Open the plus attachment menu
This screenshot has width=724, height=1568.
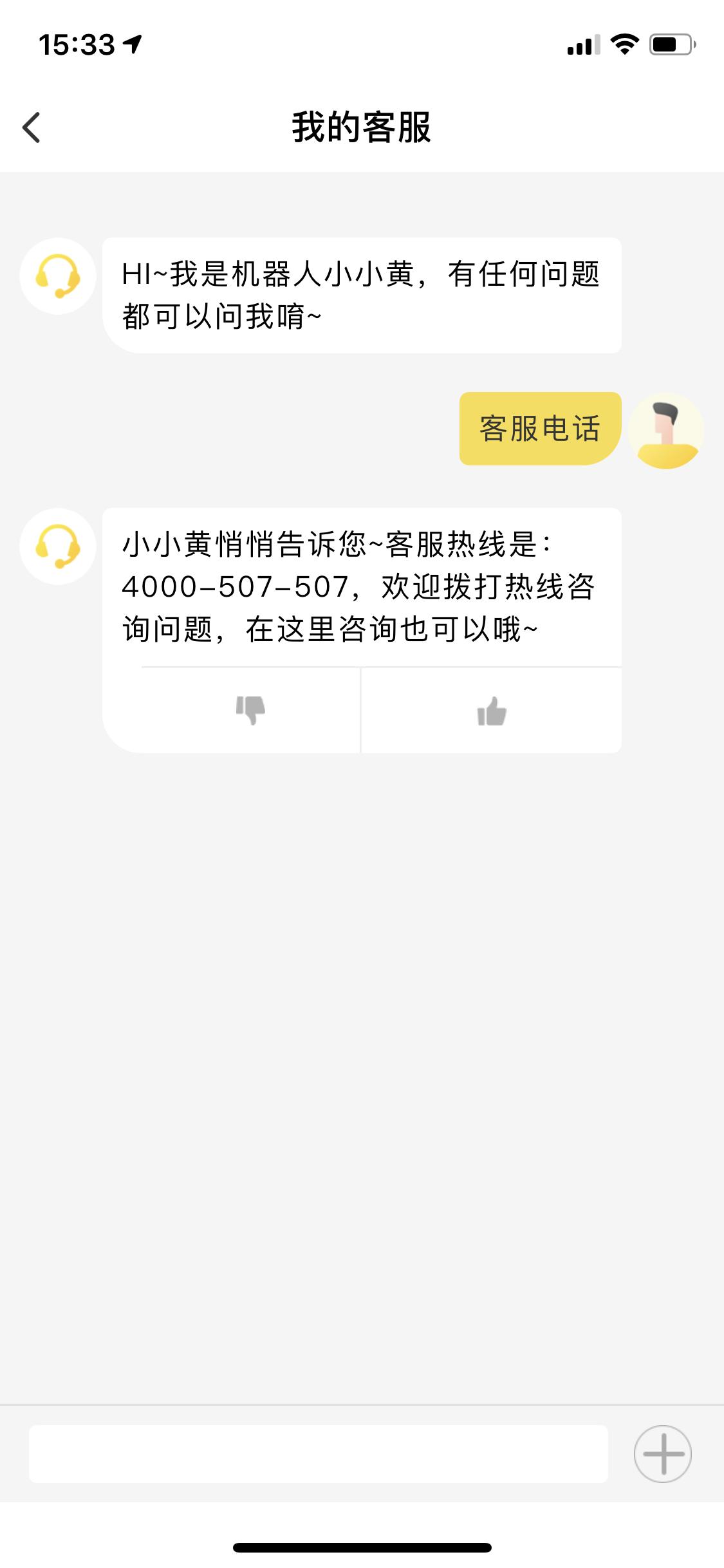pos(662,1453)
